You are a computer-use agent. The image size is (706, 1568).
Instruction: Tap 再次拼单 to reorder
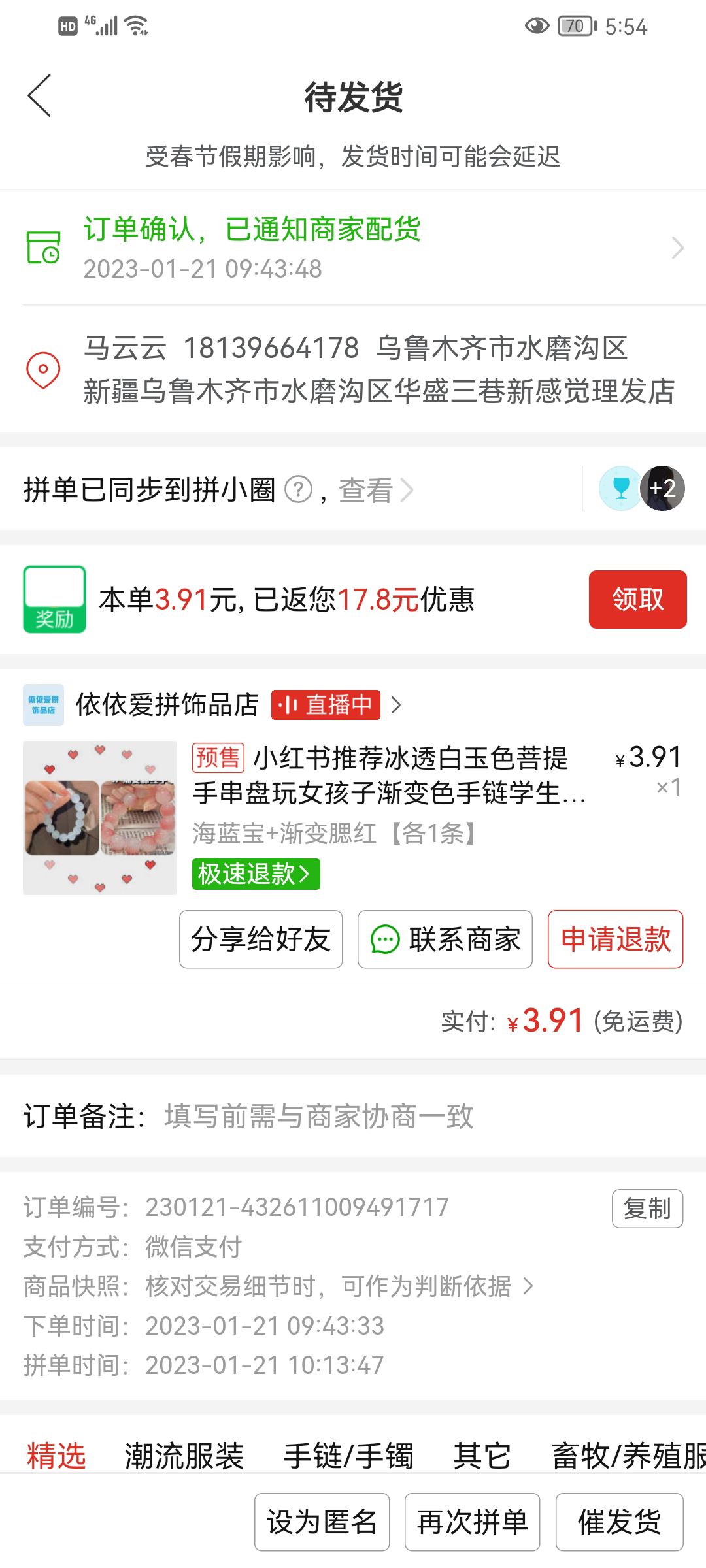pos(472,1522)
